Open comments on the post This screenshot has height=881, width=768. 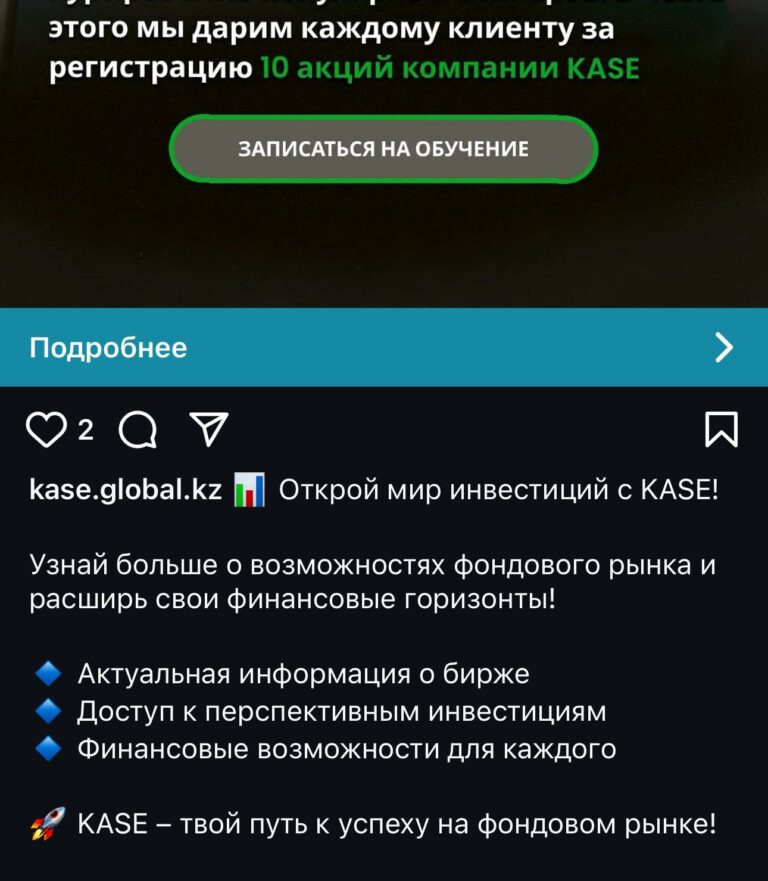[x=138, y=431]
